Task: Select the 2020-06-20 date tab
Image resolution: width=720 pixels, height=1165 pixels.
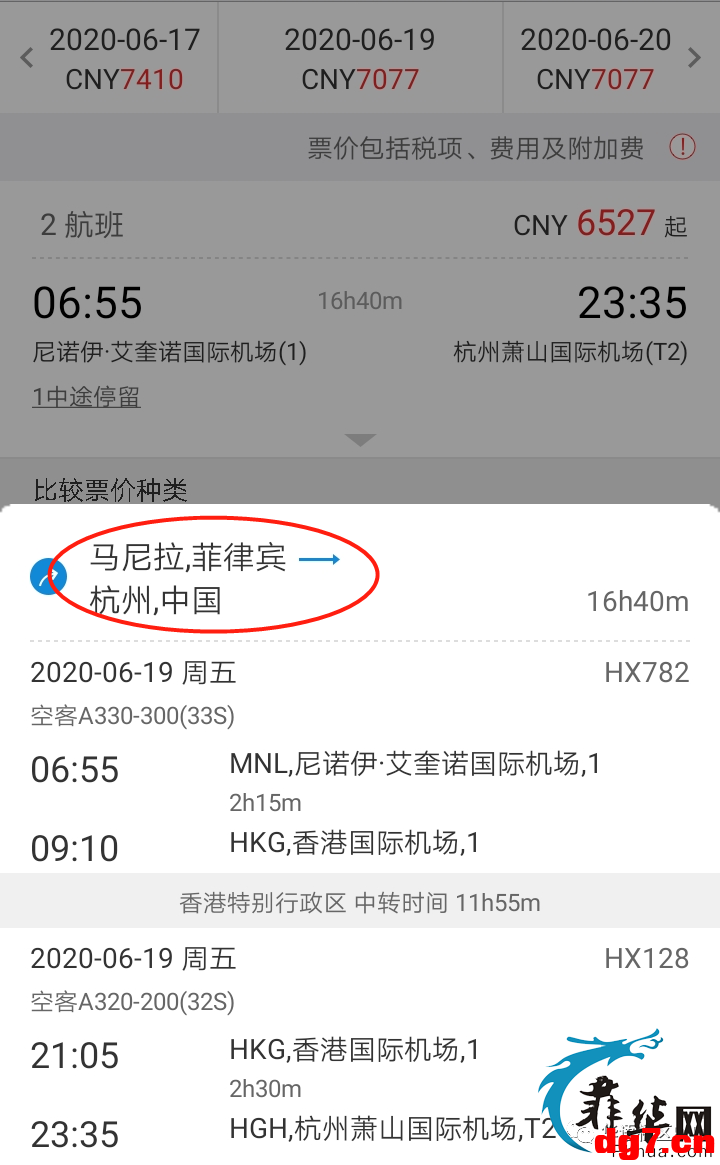Action: [x=595, y=59]
